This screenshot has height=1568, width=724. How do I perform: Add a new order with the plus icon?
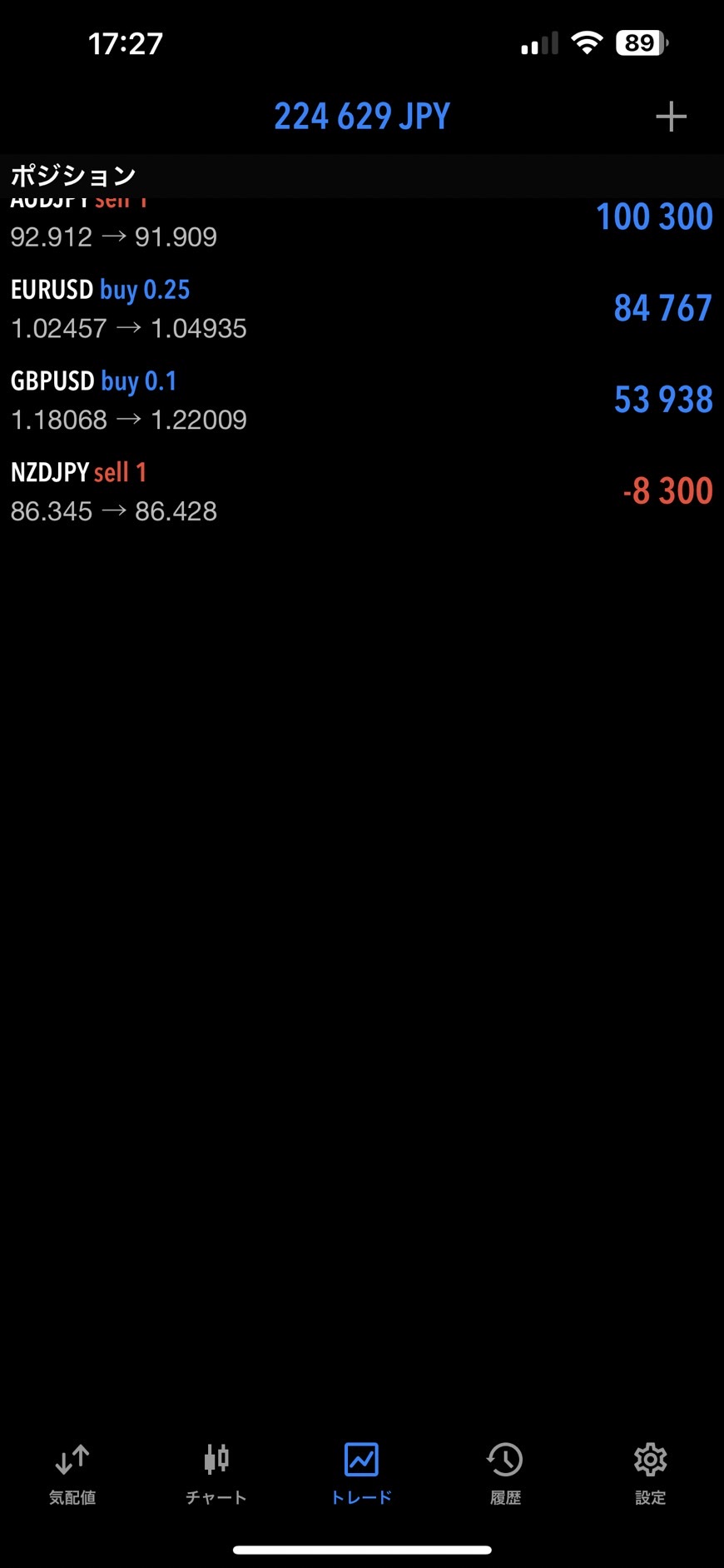671,117
